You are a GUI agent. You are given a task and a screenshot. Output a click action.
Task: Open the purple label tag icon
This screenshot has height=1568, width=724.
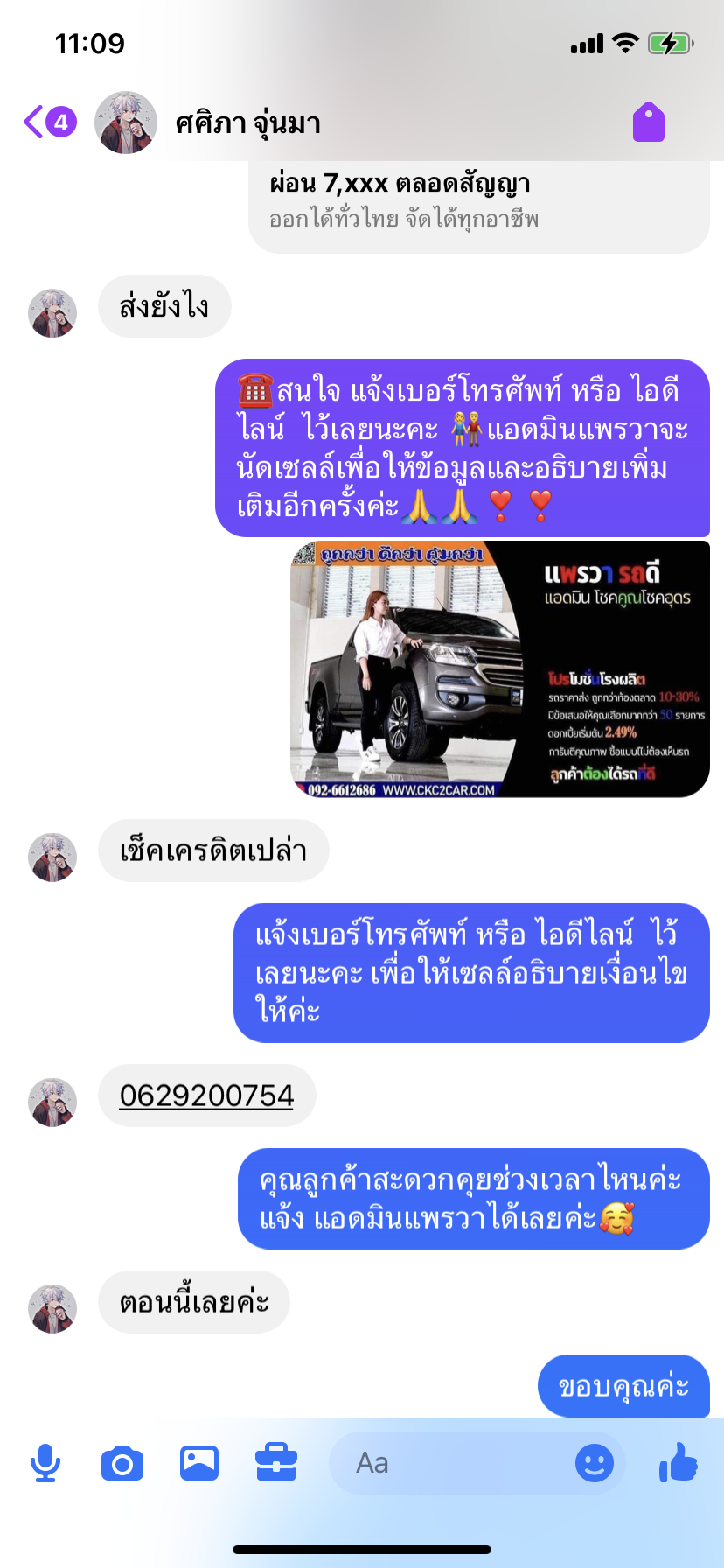pyautogui.click(x=649, y=122)
